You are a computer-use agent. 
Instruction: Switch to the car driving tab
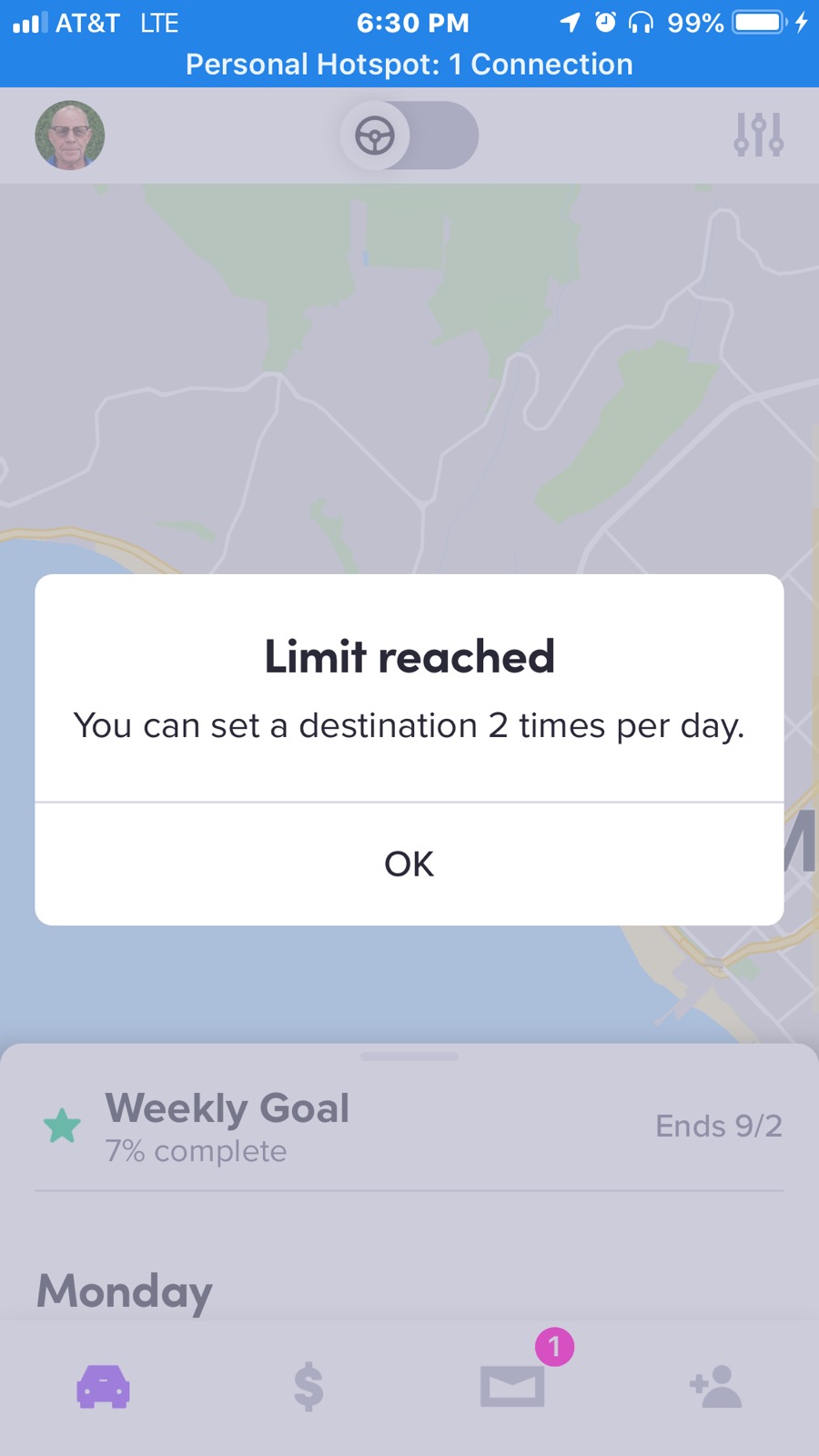(x=103, y=1387)
